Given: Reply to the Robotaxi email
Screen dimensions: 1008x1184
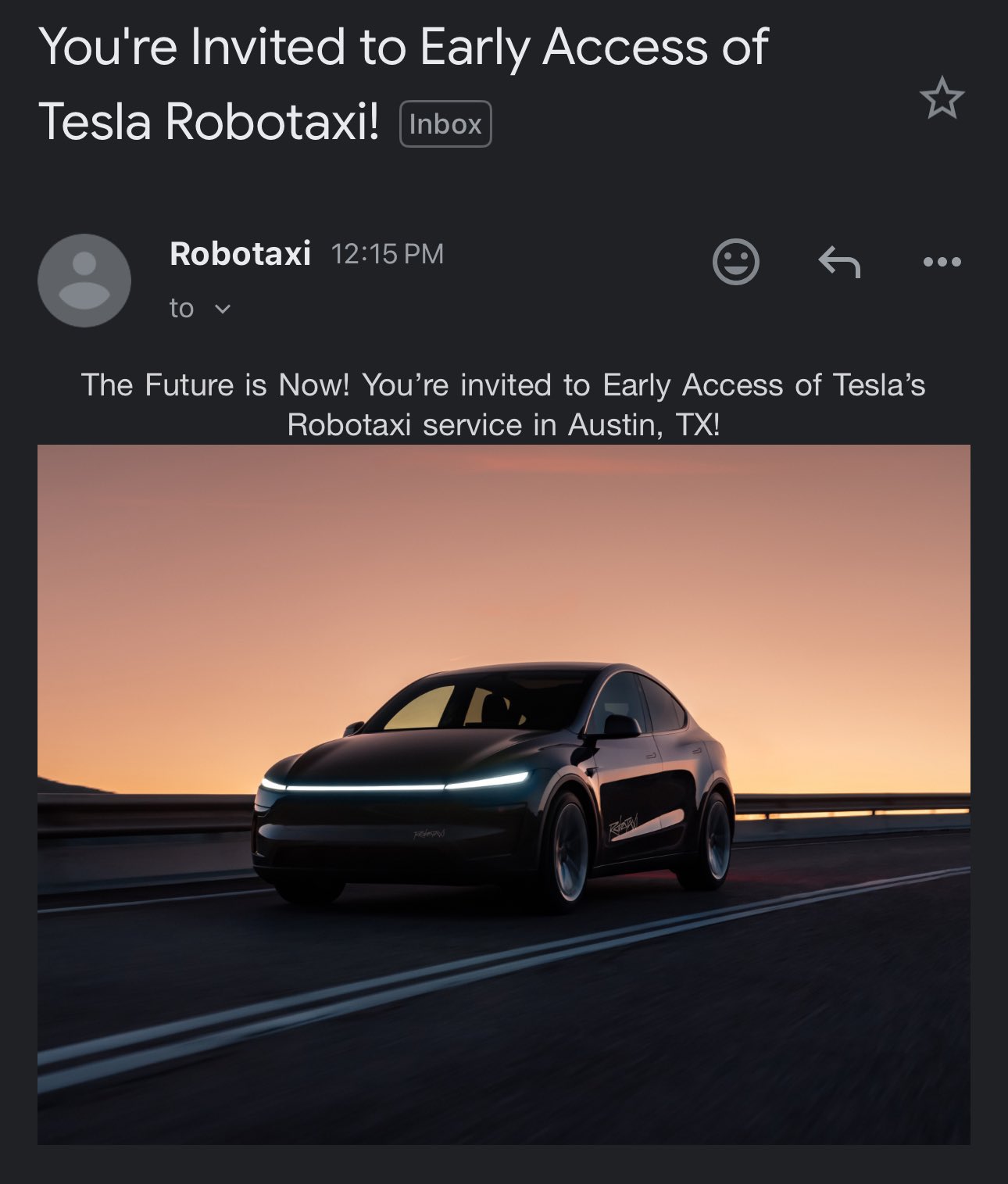Looking at the screenshot, I should coord(839,262).
